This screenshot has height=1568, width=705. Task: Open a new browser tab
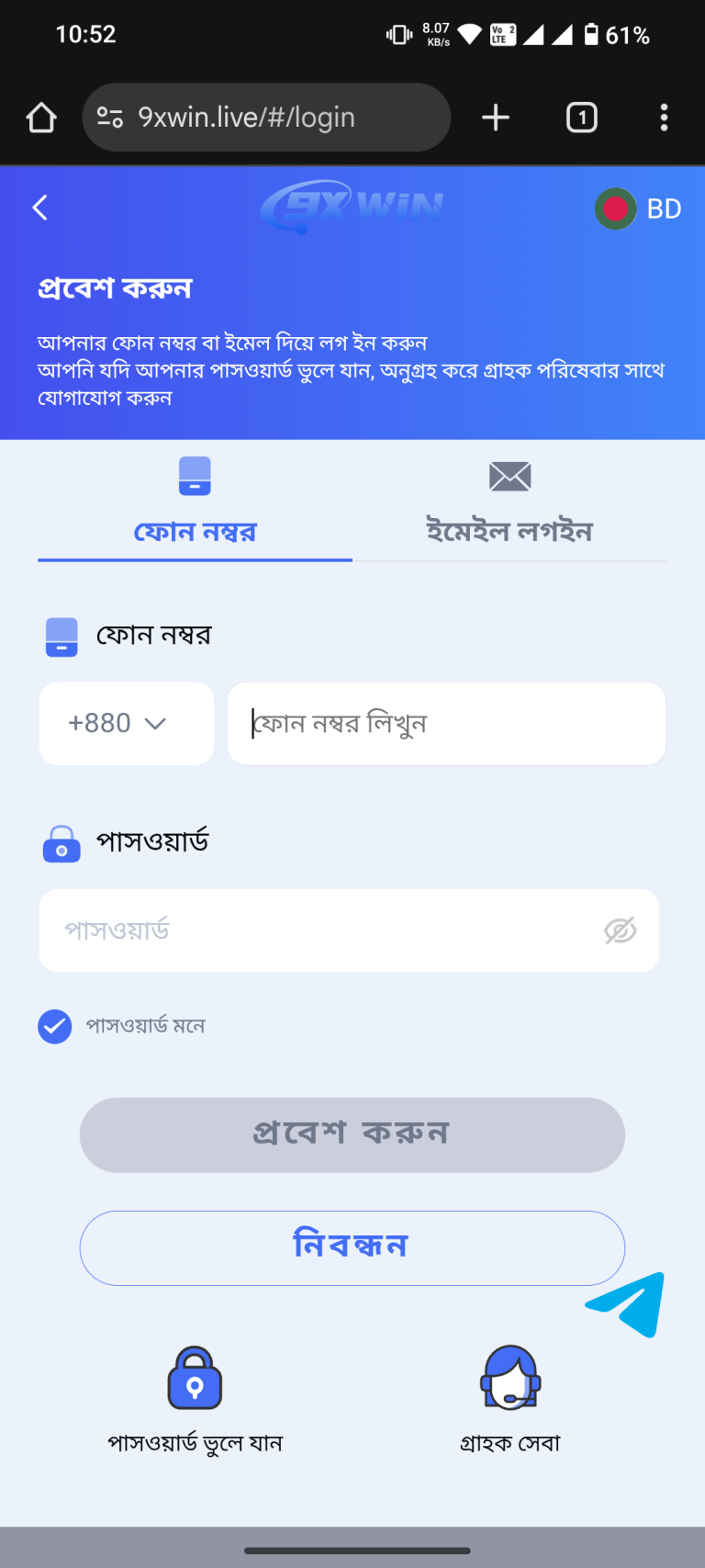click(496, 118)
